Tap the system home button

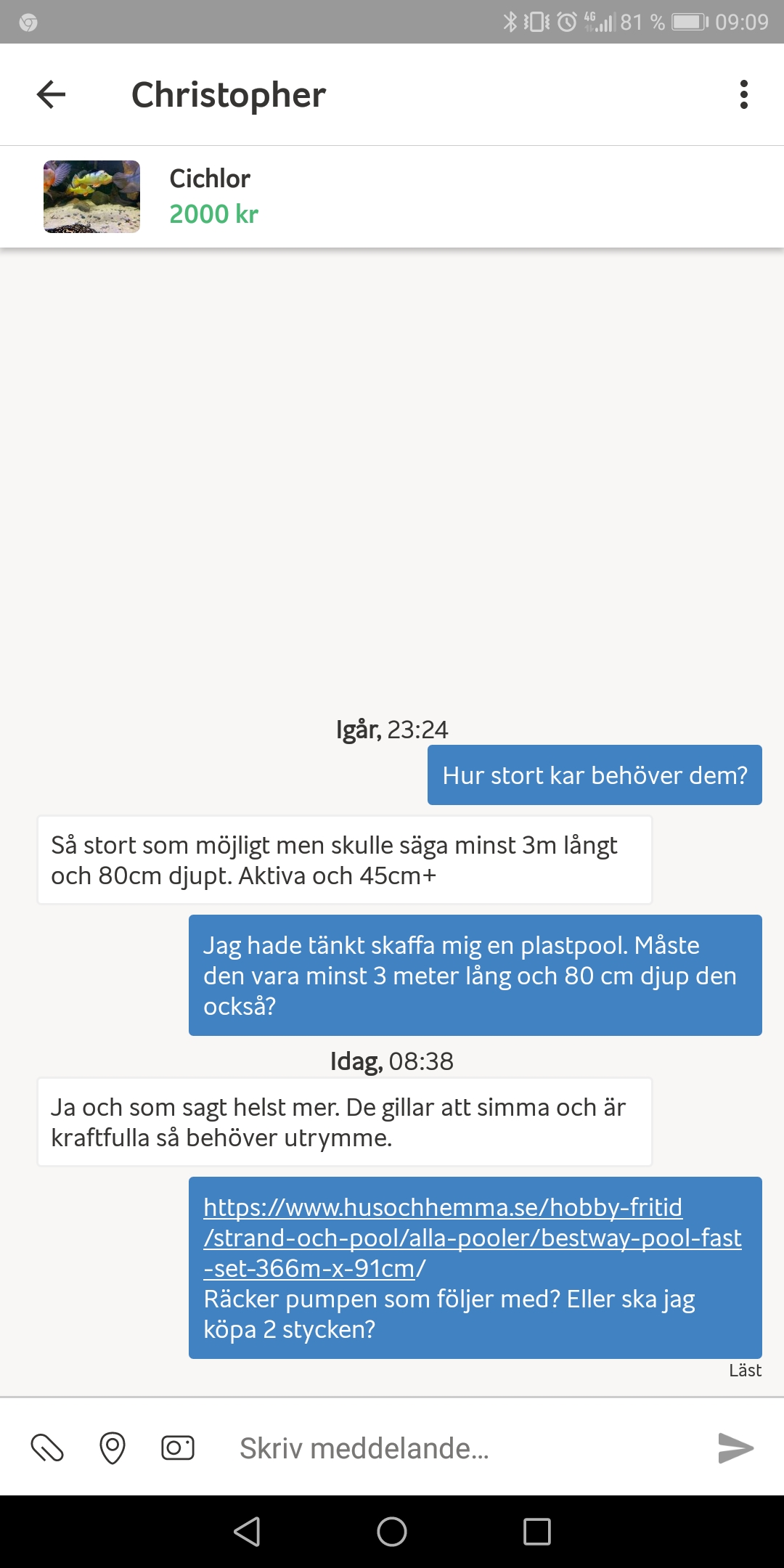click(x=392, y=1532)
